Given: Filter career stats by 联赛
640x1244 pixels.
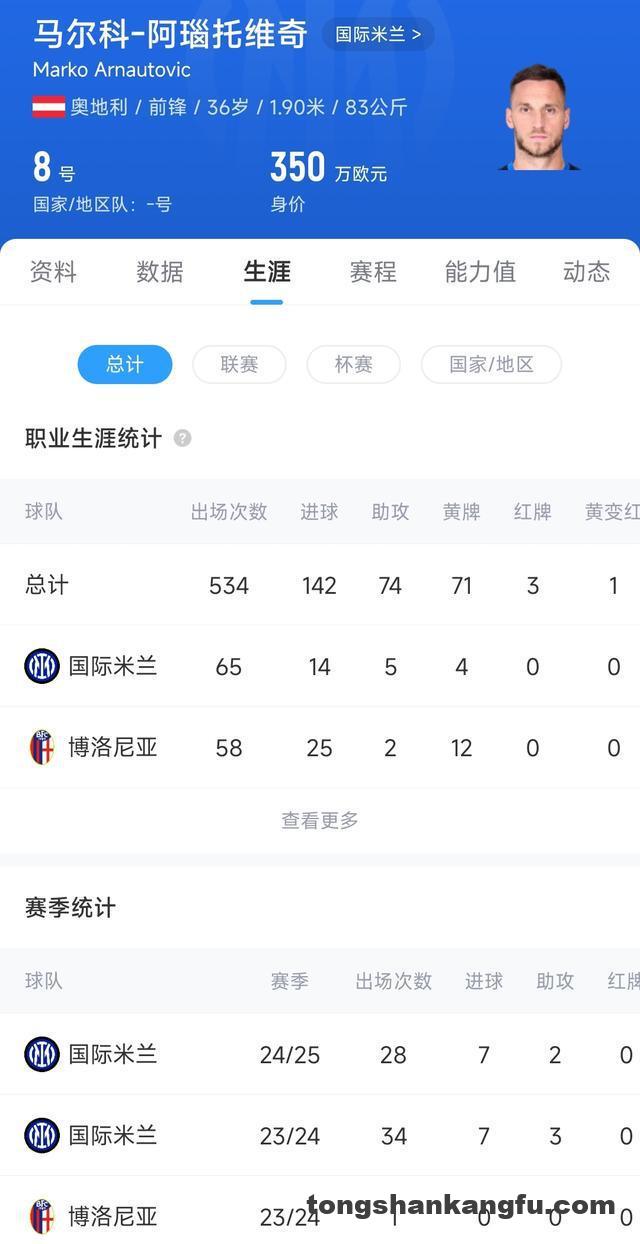Looking at the screenshot, I should 239,365.
